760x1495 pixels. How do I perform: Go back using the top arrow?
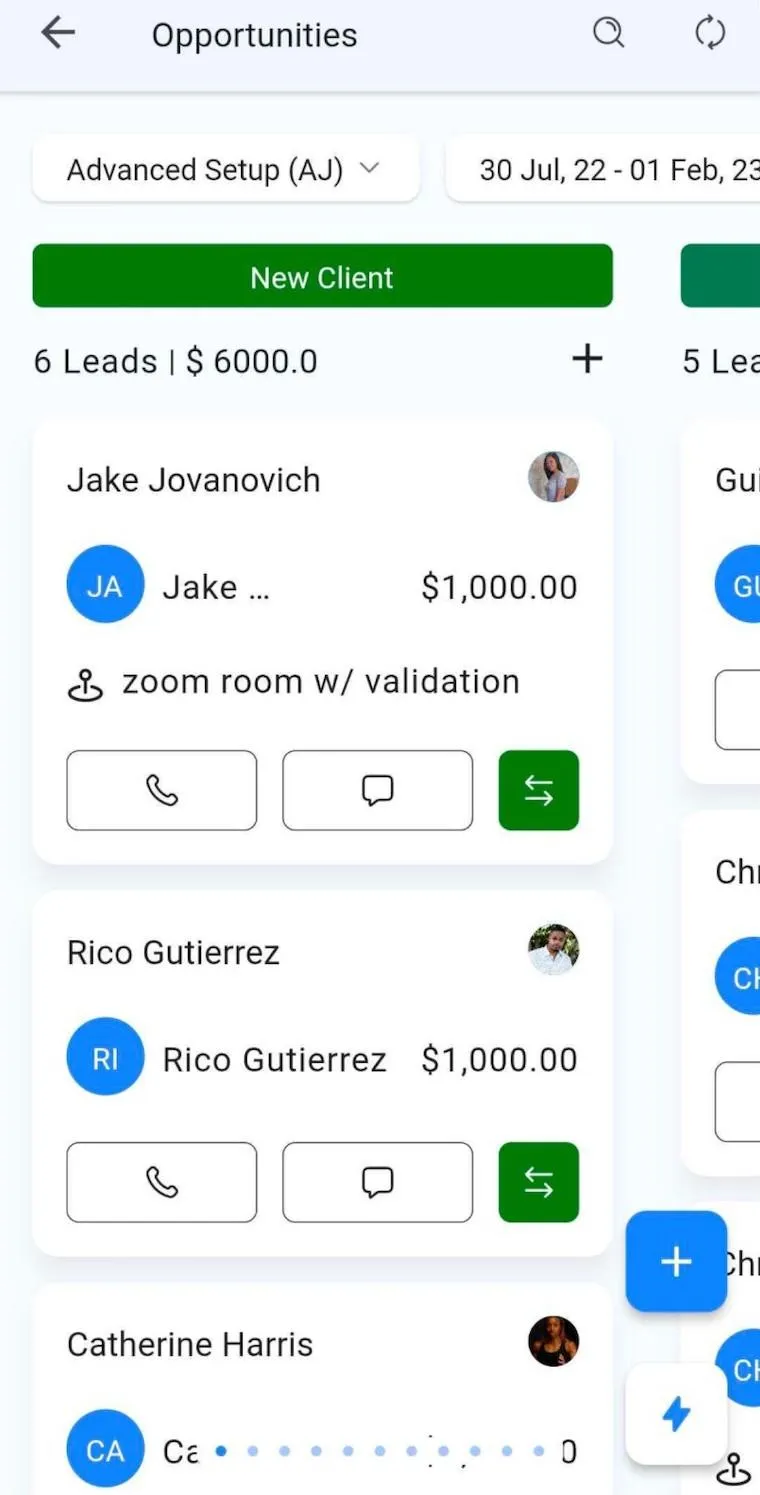tap(58, 33)
